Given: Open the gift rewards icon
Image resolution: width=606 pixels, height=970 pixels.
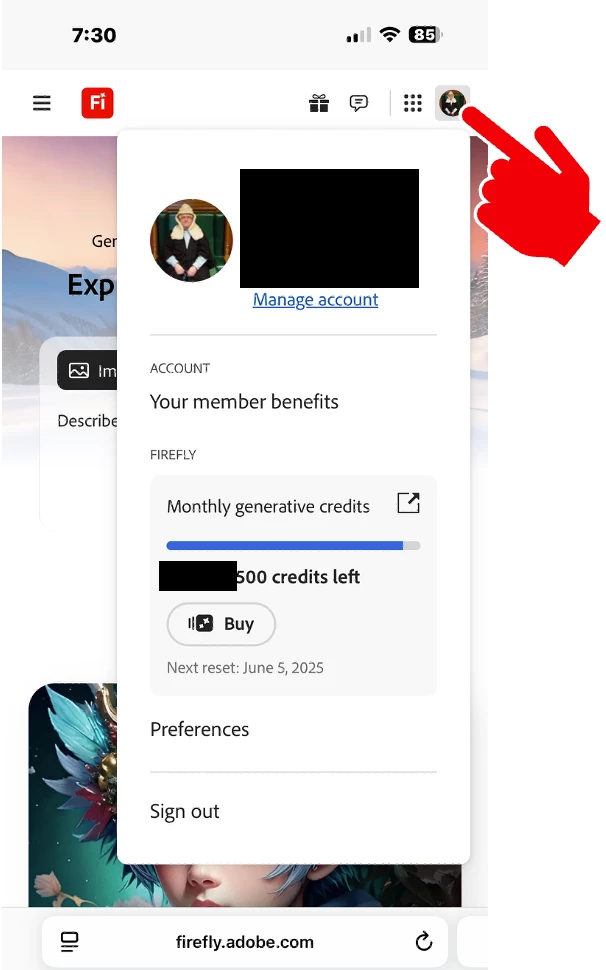Looking at the screenshot, I should (x=319, y=103).
